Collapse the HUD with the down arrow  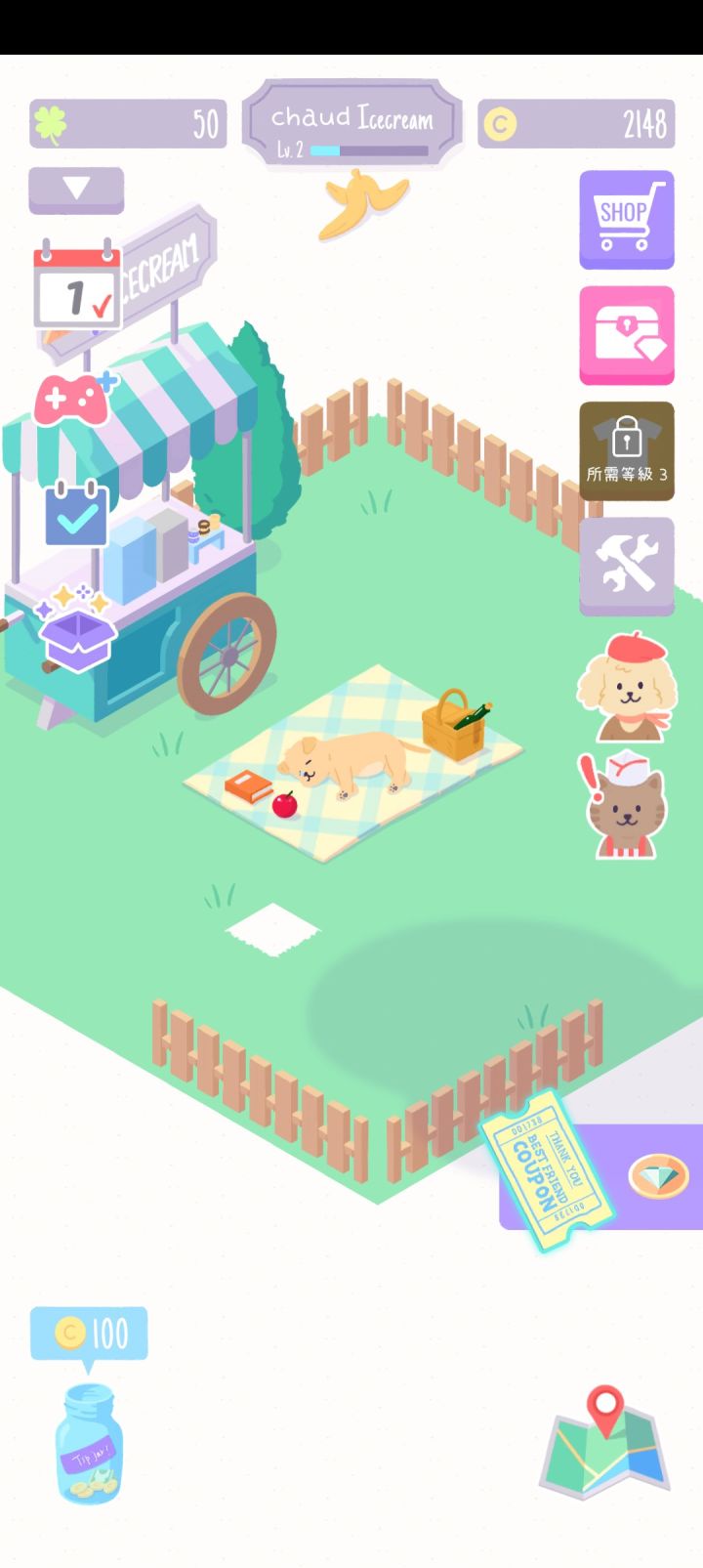coord(76,189)
